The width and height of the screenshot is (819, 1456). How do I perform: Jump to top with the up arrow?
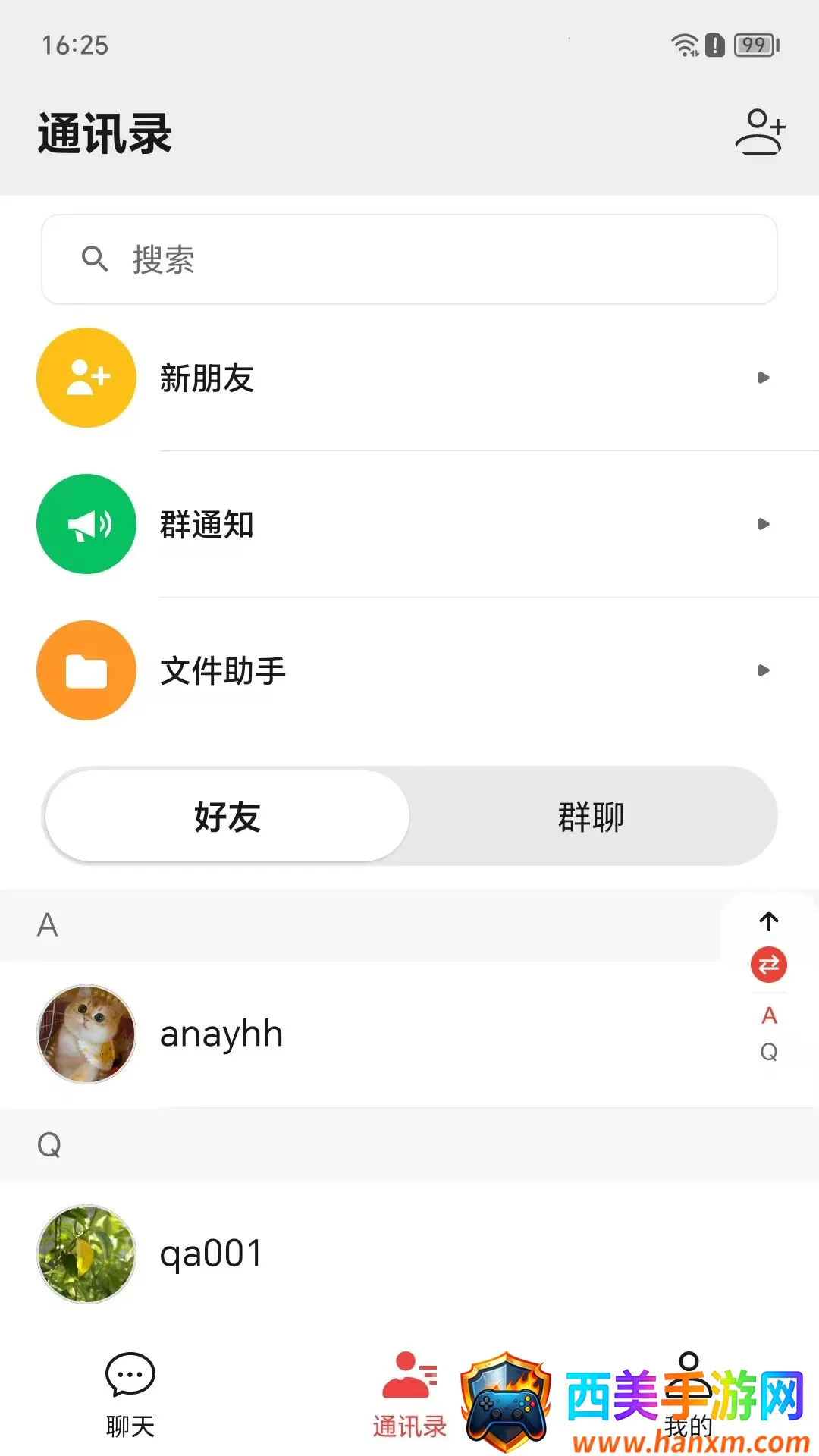[769, 921]
